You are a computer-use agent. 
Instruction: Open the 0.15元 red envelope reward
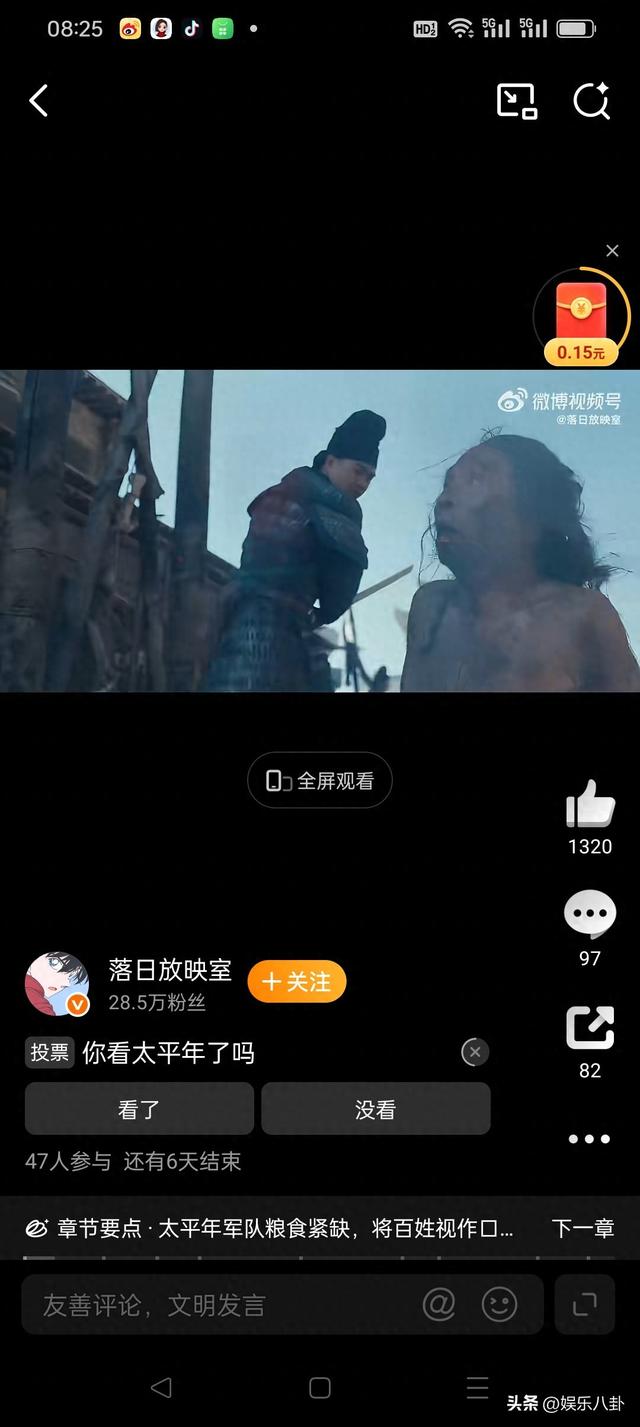pos(582,319)
